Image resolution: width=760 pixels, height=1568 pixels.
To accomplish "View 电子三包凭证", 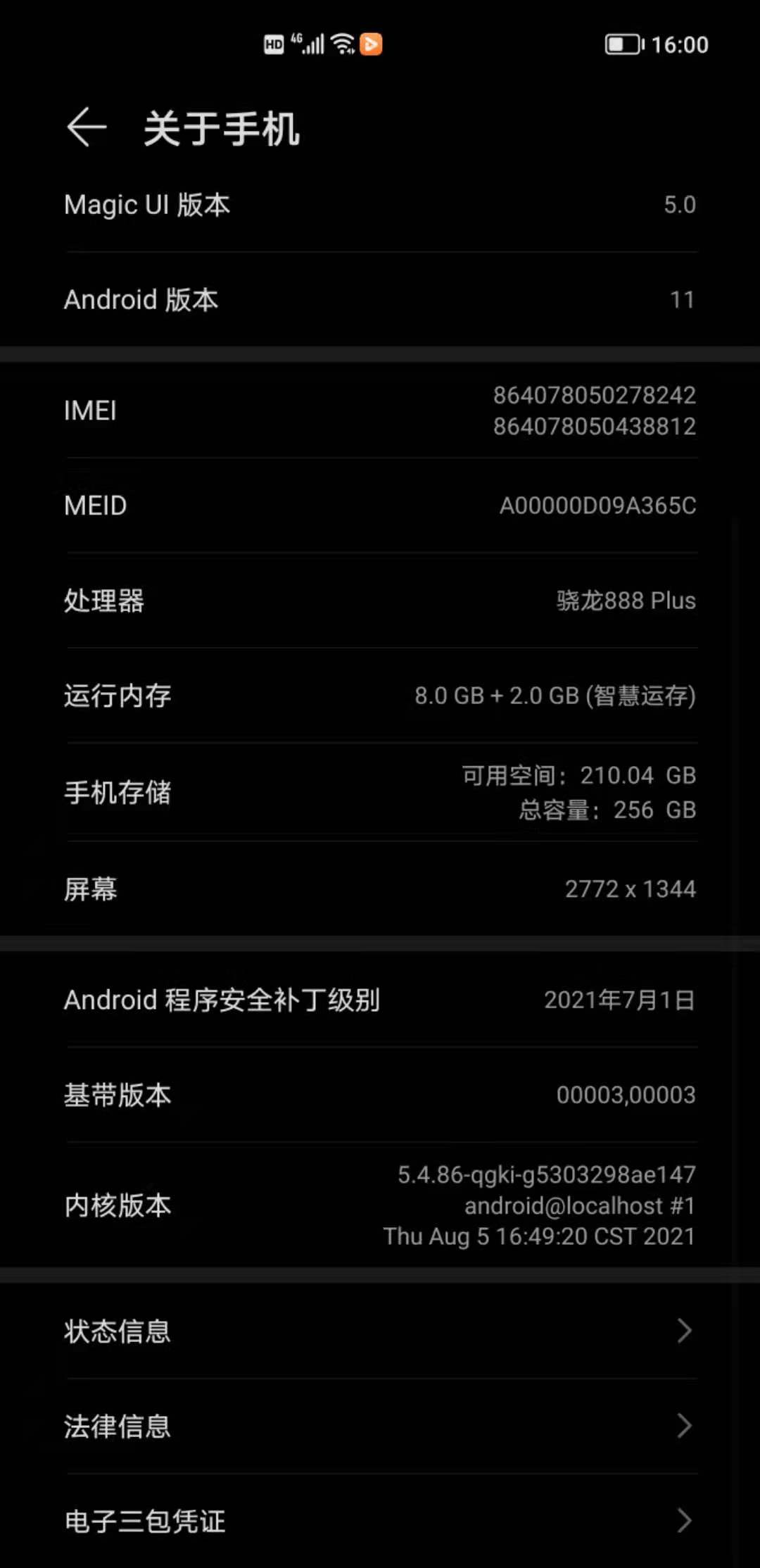I will point(380,1521).
